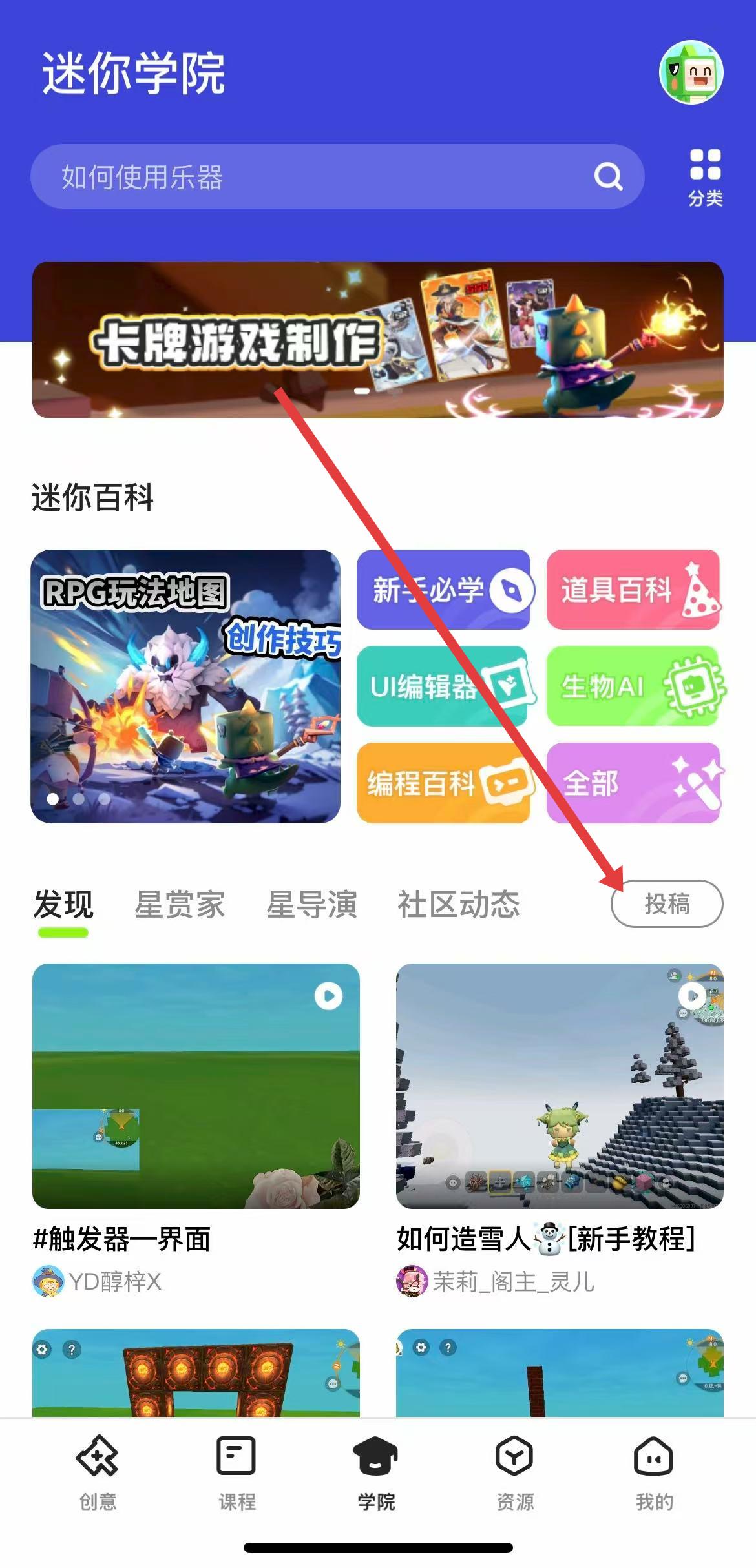Open the profile avatar icon
This screenshot has width=756, height=1568.
pyautogui.click(x=691, y=72)
